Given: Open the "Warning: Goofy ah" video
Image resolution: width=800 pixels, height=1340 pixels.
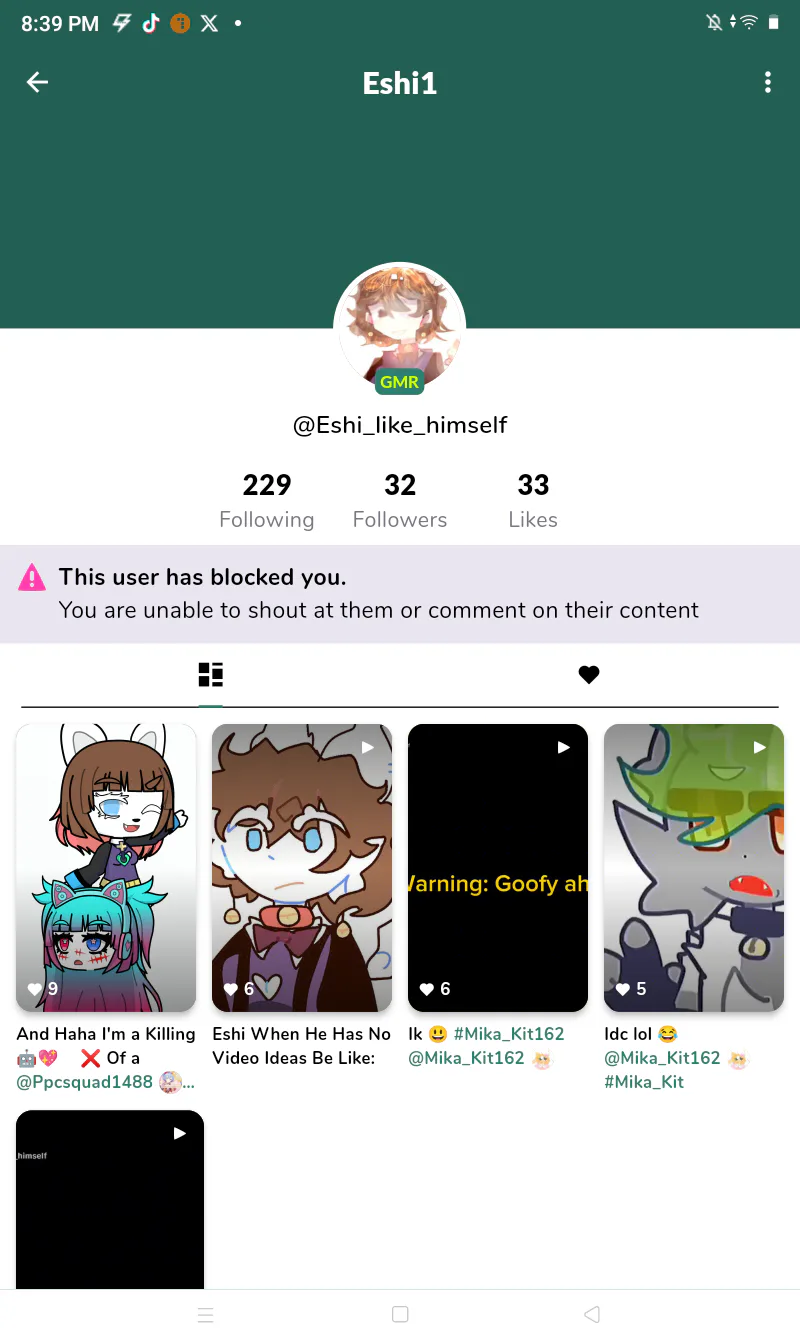Looking at the screenshot, I should [x=498, y=867].
